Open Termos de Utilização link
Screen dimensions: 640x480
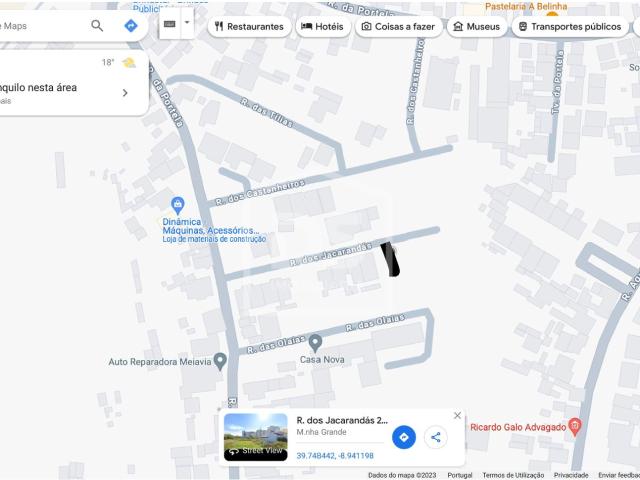click(x=513, y=475)
